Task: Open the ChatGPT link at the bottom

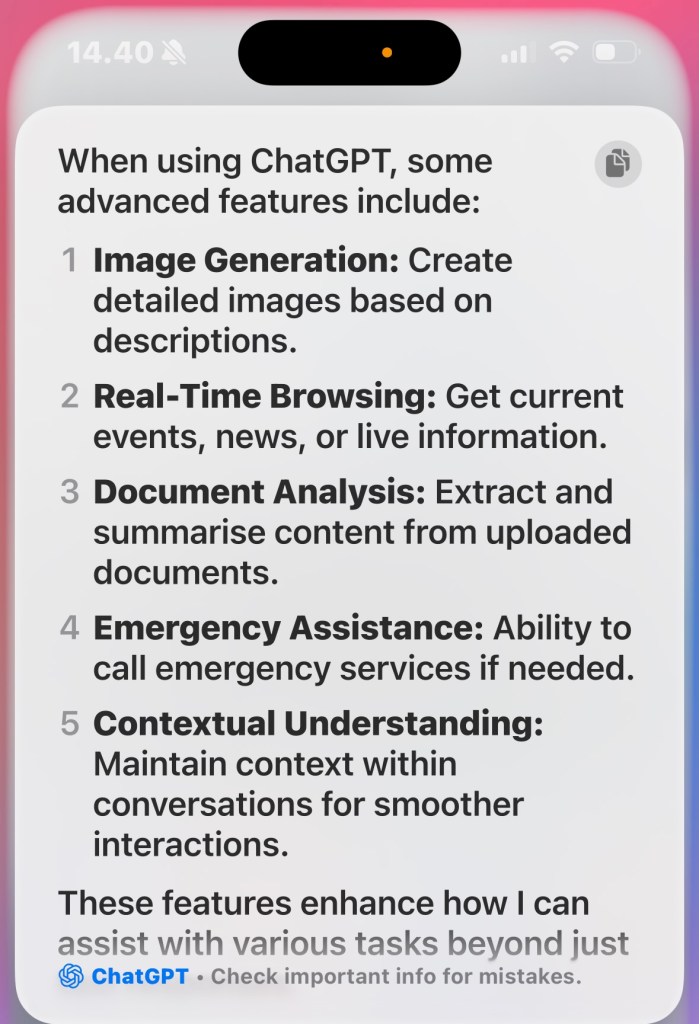Action: point(123,976)
